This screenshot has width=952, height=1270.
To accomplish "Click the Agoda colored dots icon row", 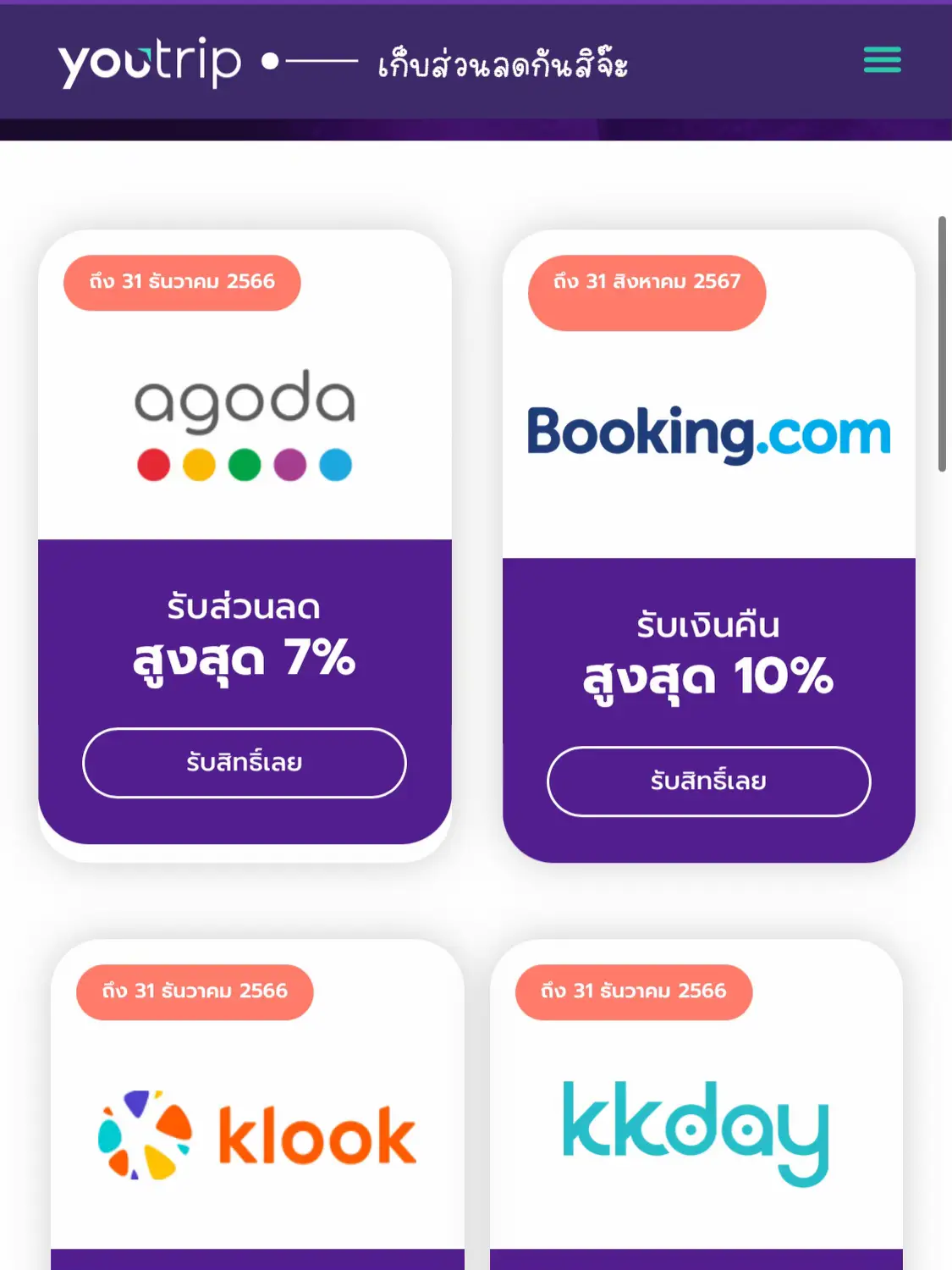I will tap(245, 464).
